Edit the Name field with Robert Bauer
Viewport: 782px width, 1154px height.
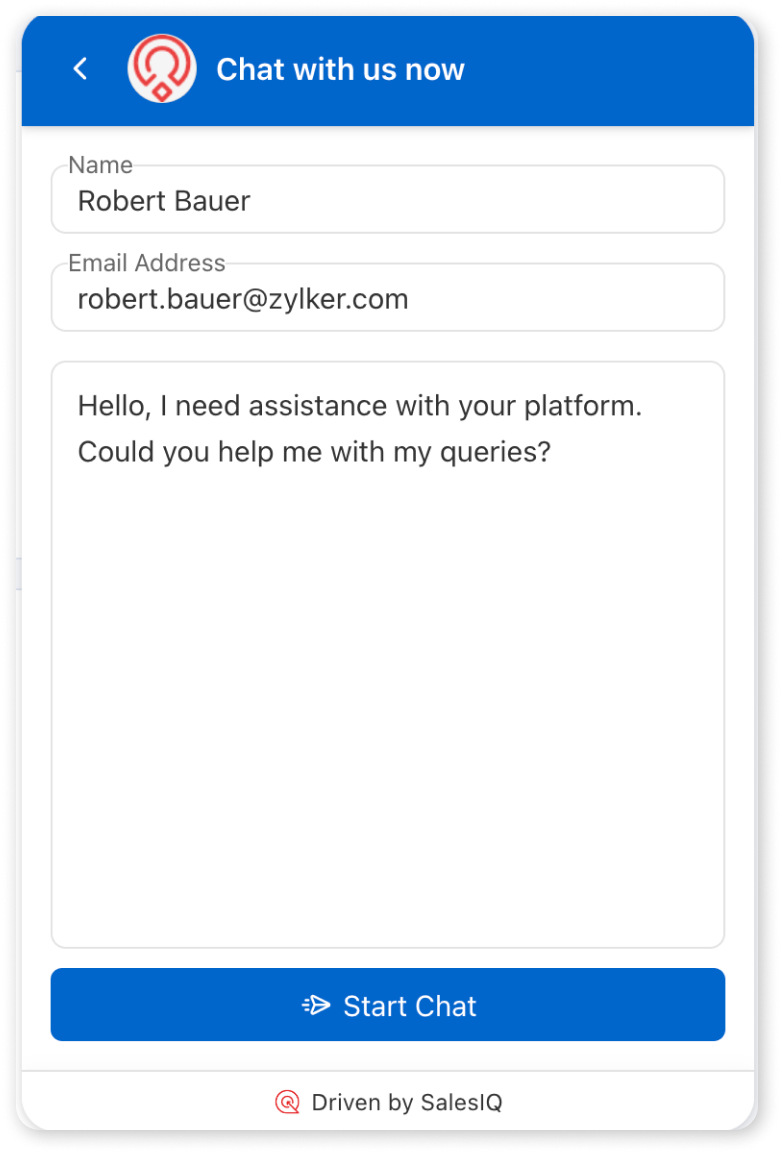point(387,200)
